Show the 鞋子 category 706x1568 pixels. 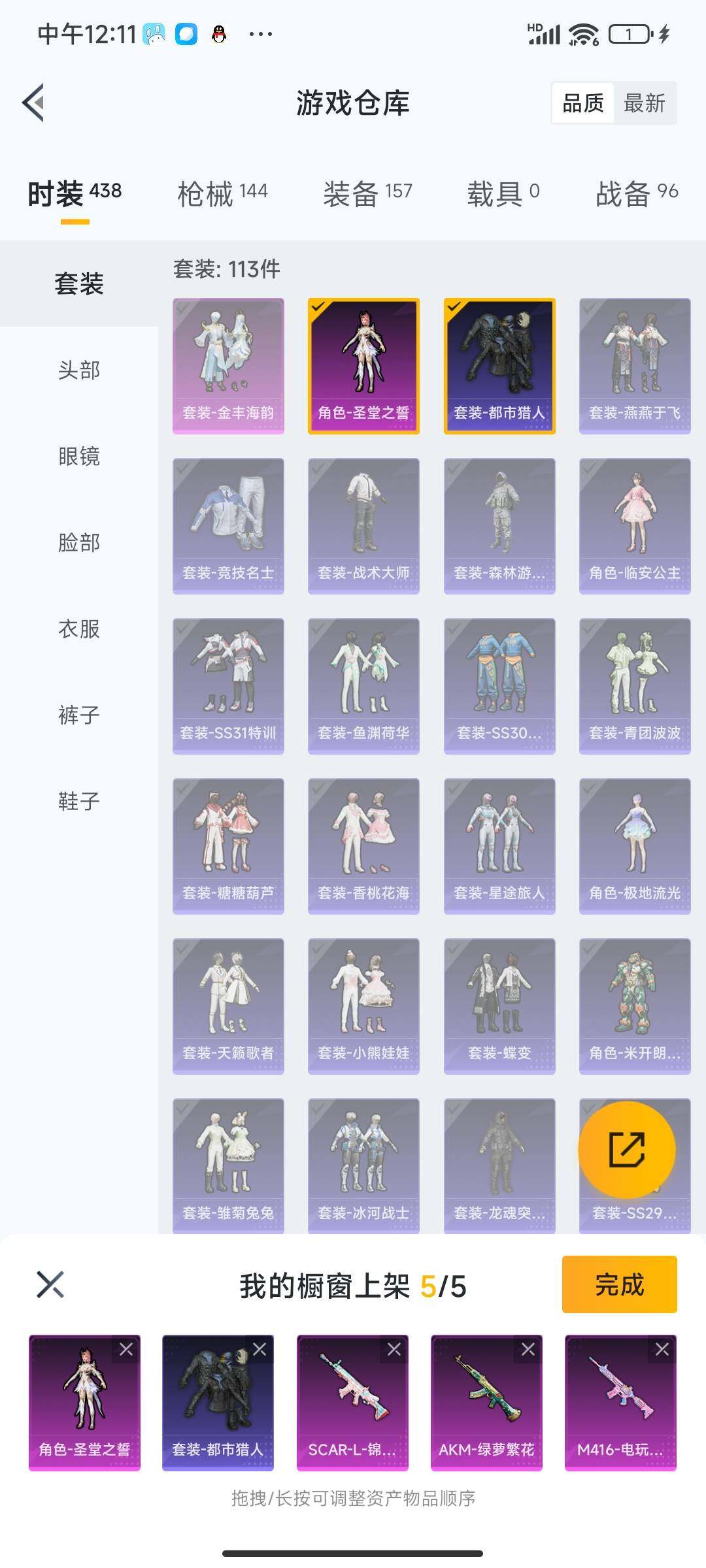coord(79,802)
